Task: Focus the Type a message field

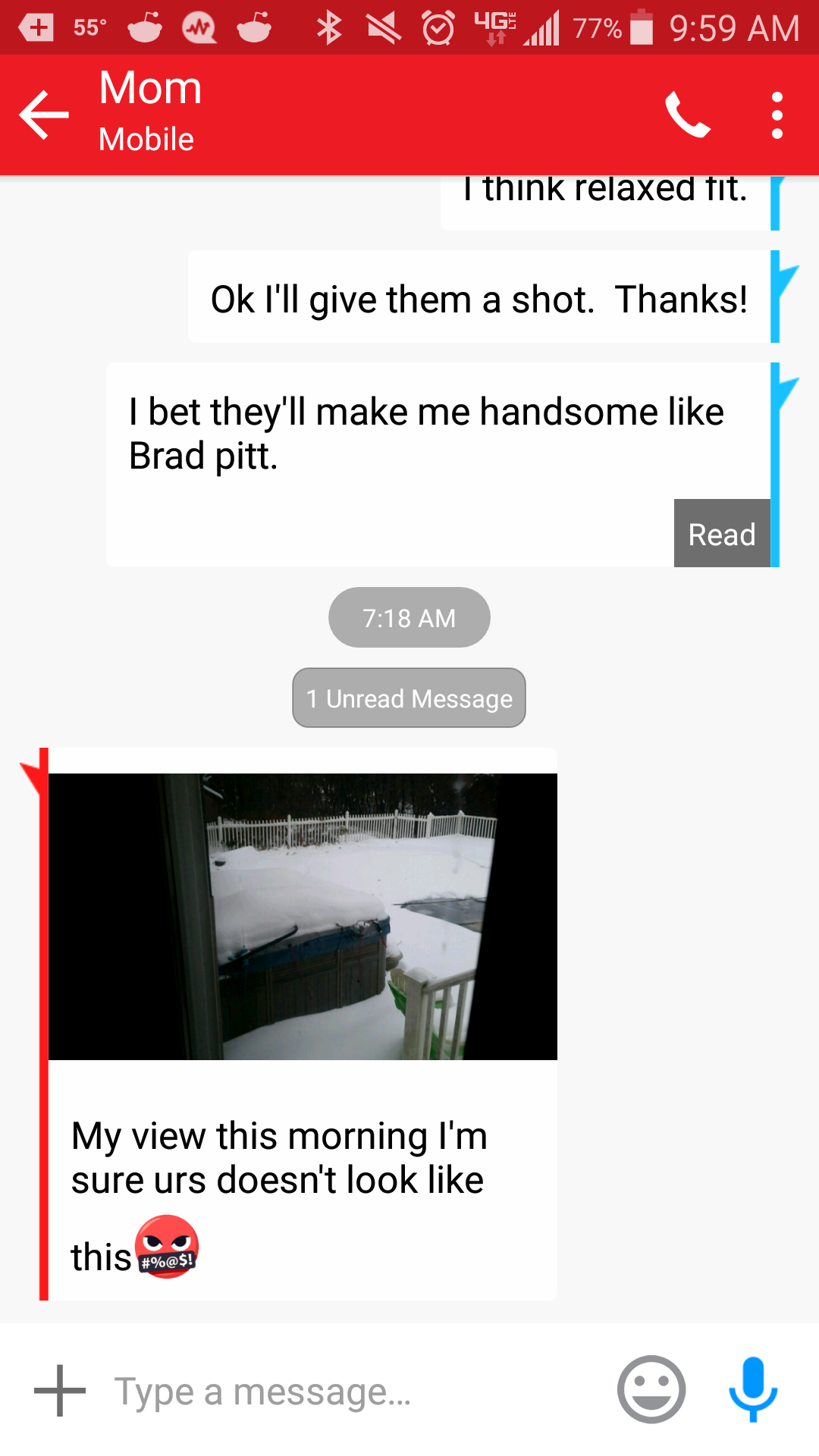Action: tap(349, 1392)
